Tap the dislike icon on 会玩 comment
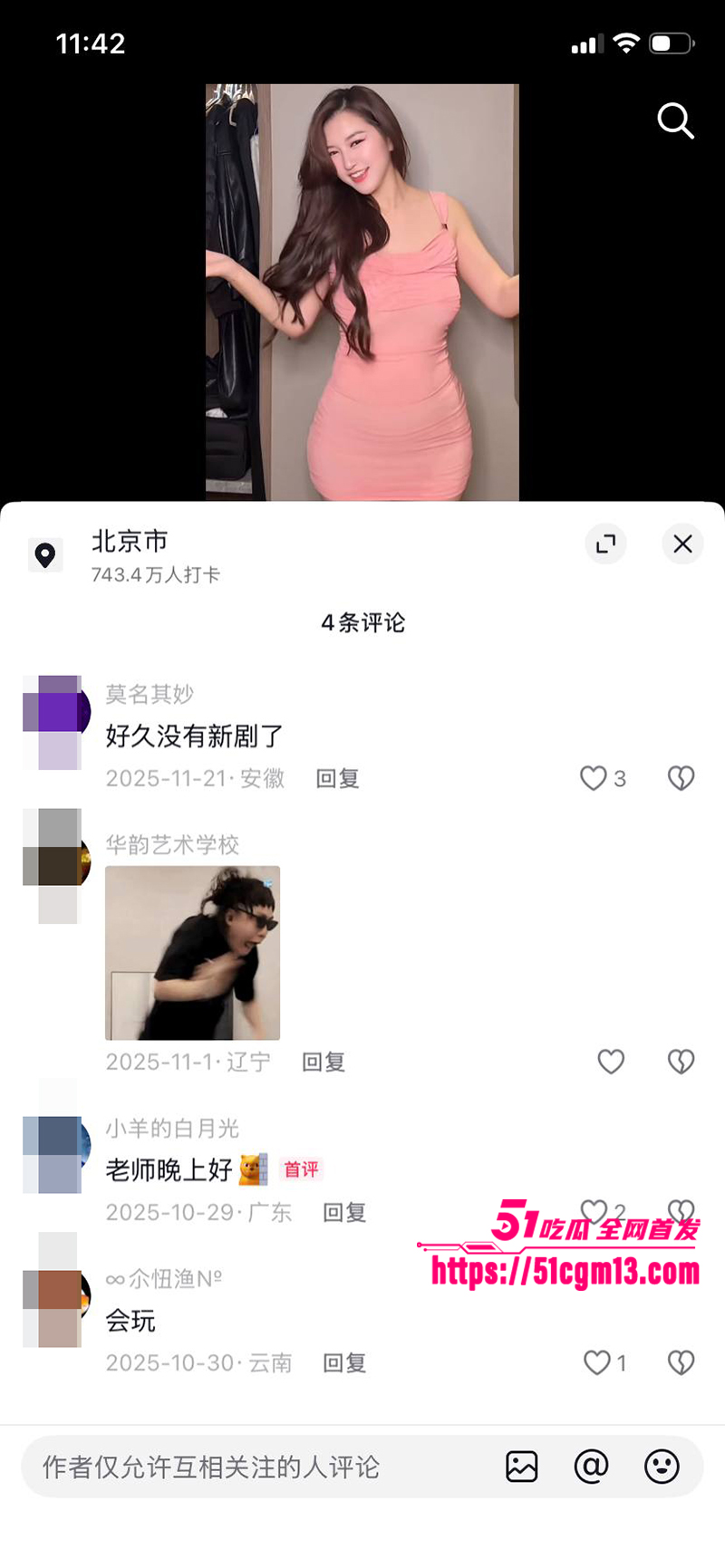 coord(681,1361)
